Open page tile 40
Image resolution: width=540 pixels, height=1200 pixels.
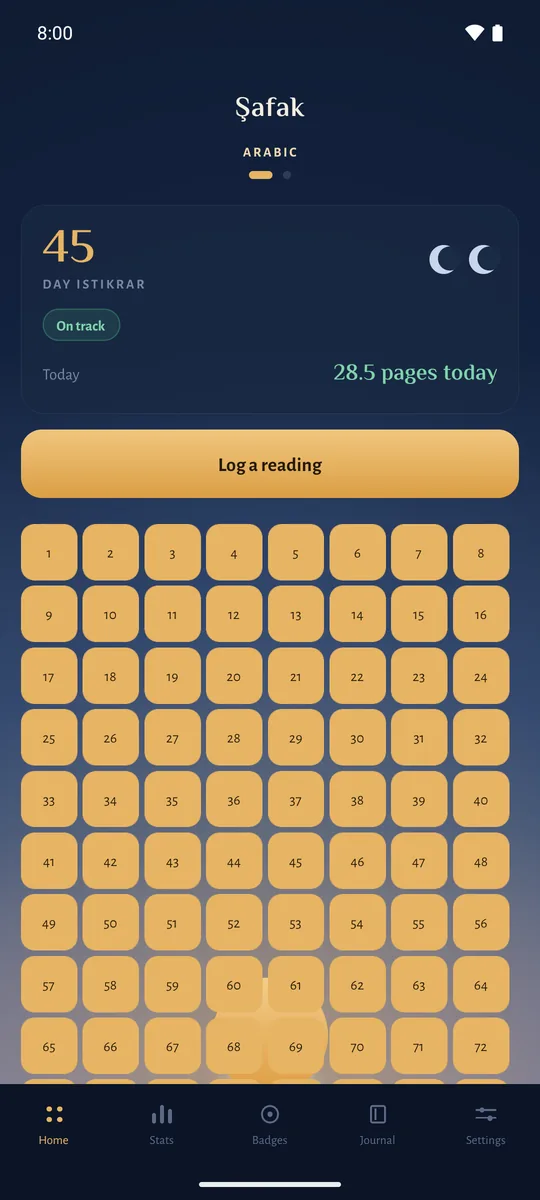(481, 800)
